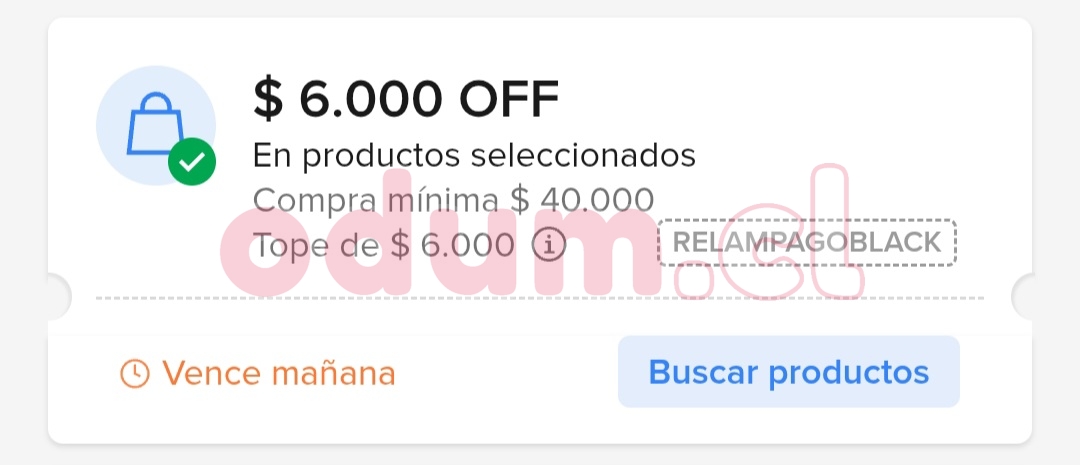Image resolution: width=1080 pixels, height=465 pixels.
Task: Tap Buscar productos button
Action: [x=788, y=372]
